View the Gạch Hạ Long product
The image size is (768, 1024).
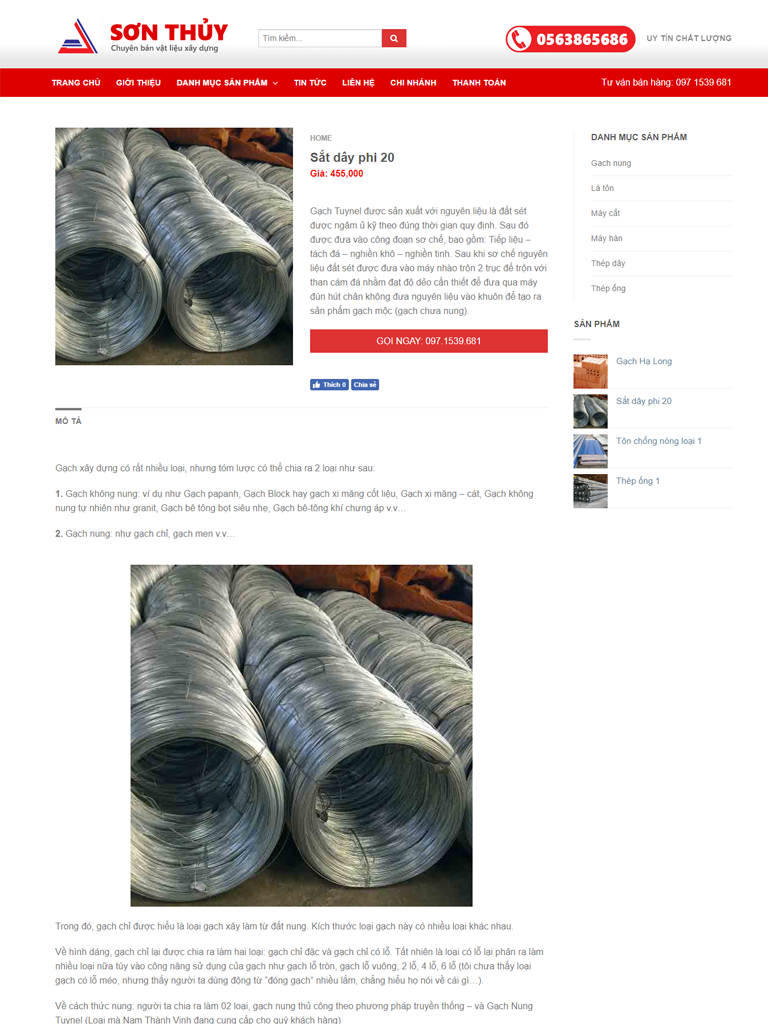(x=644, y=361)
